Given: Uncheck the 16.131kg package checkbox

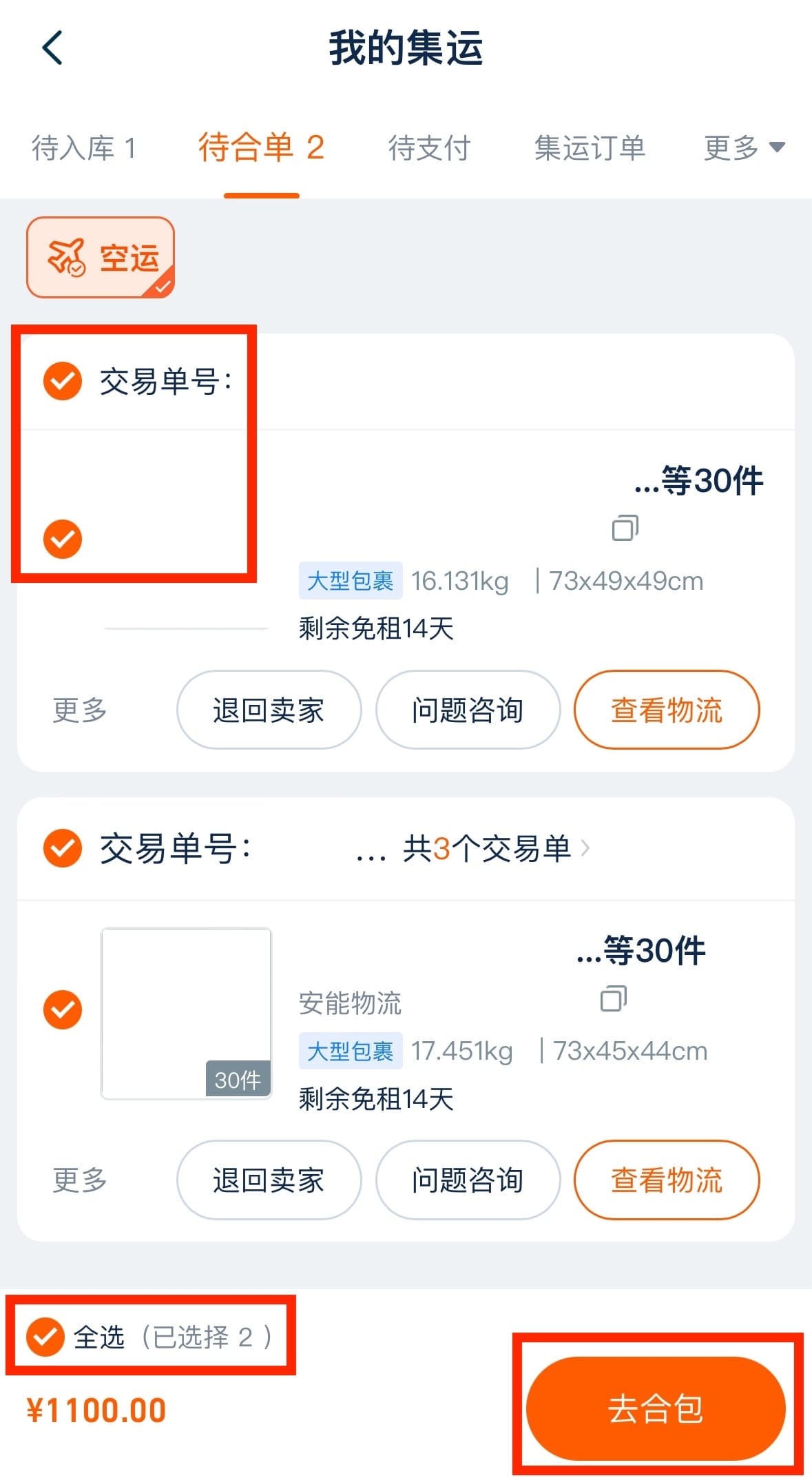Looking at the screenshot, I should [63, 539].
